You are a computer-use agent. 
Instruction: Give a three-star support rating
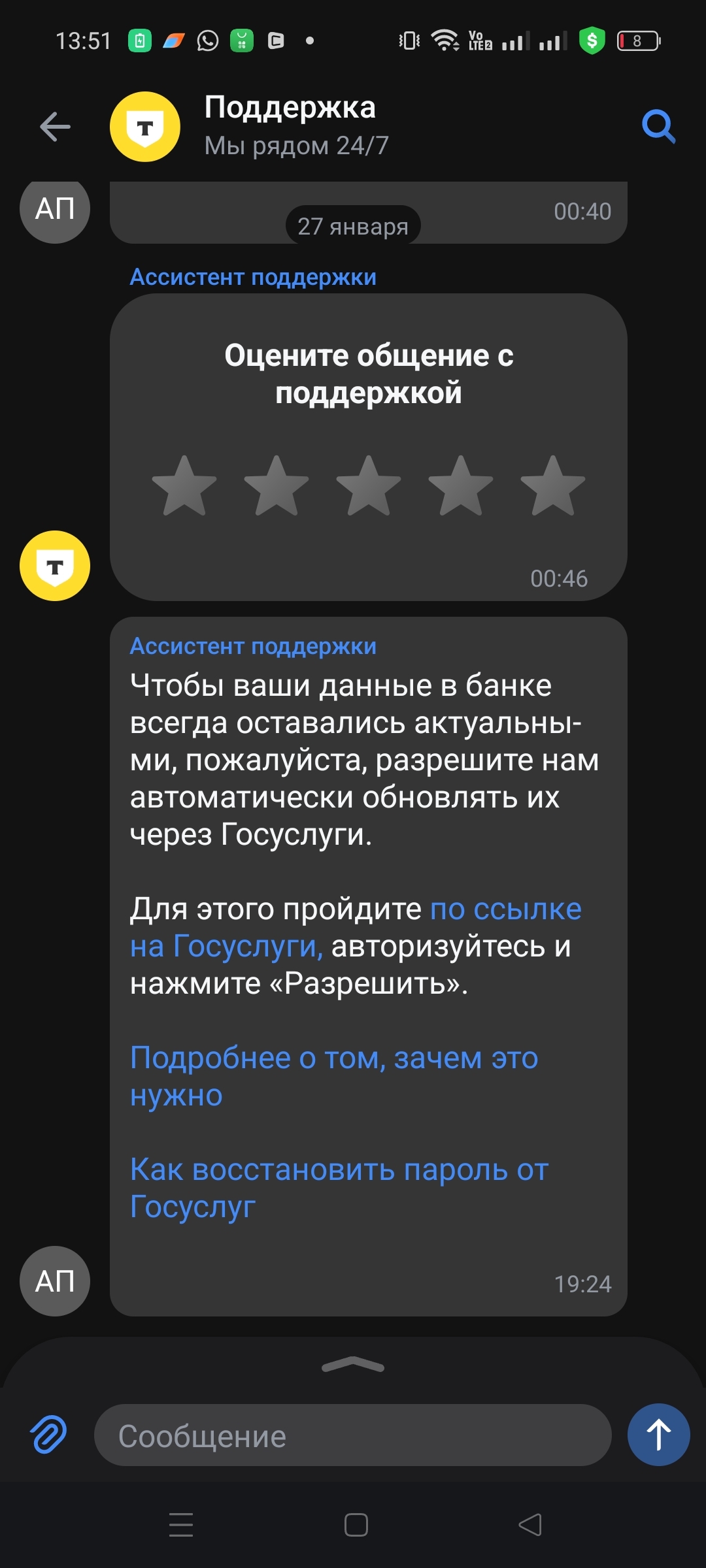(x=369, y=486)
